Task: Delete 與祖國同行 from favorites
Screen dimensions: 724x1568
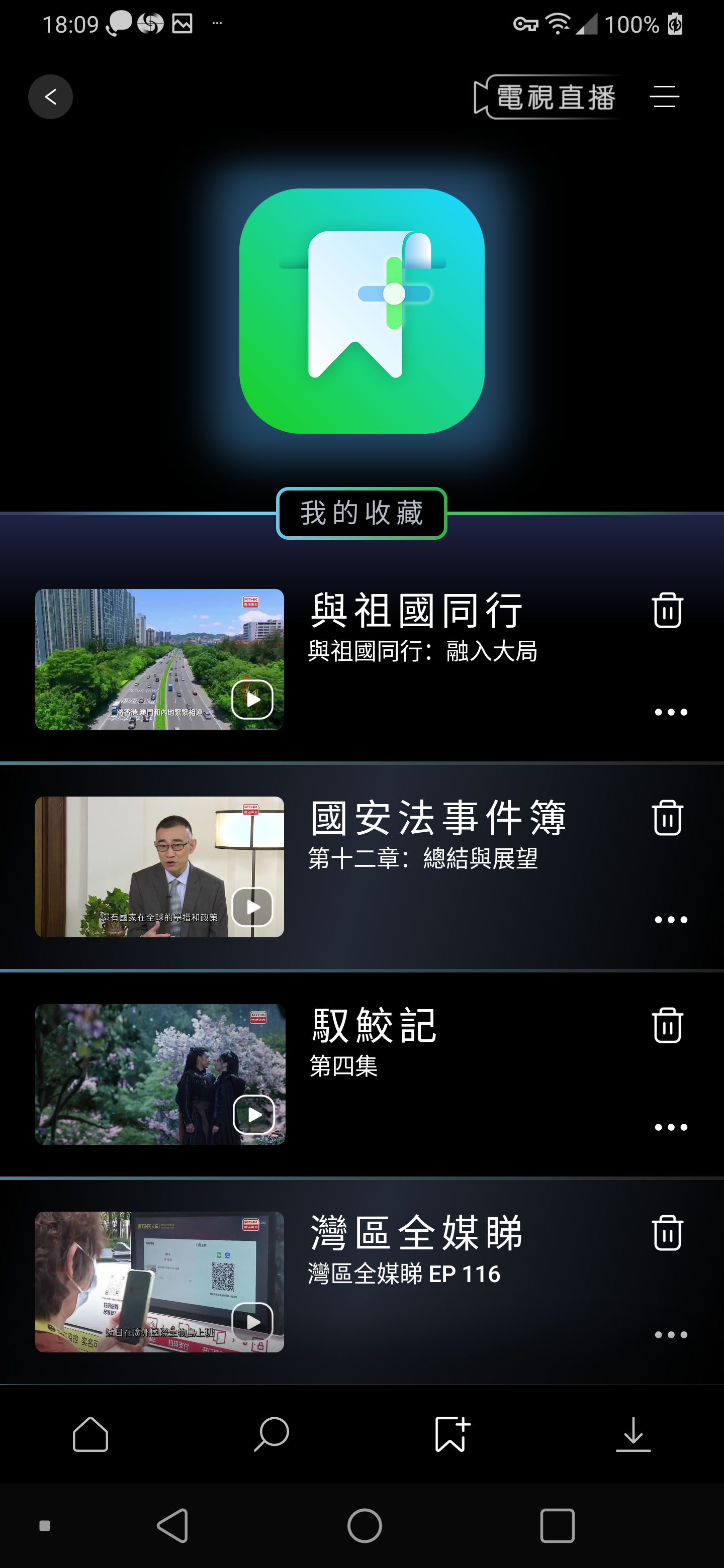Action: click(x=667, y=611)
